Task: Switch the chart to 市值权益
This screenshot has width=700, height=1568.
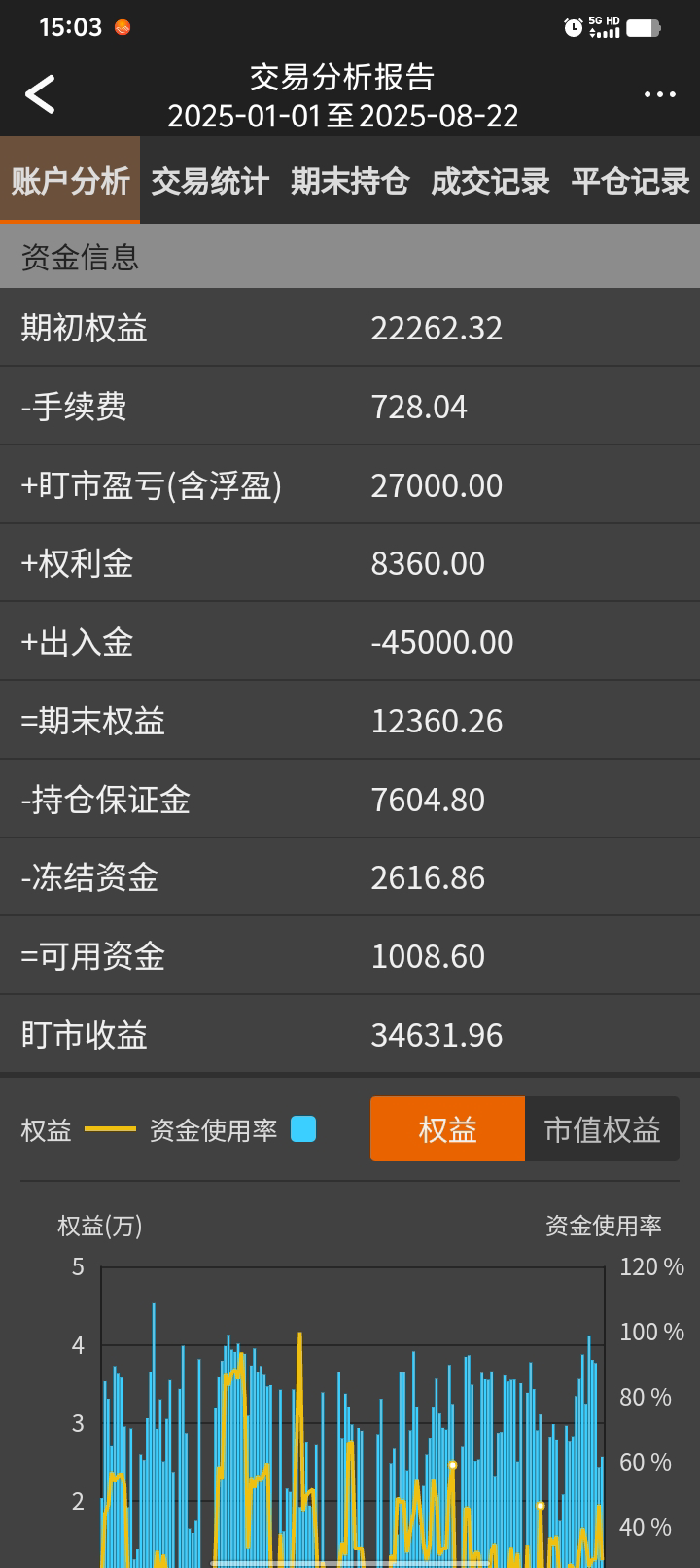Action: coord(602,1129)
